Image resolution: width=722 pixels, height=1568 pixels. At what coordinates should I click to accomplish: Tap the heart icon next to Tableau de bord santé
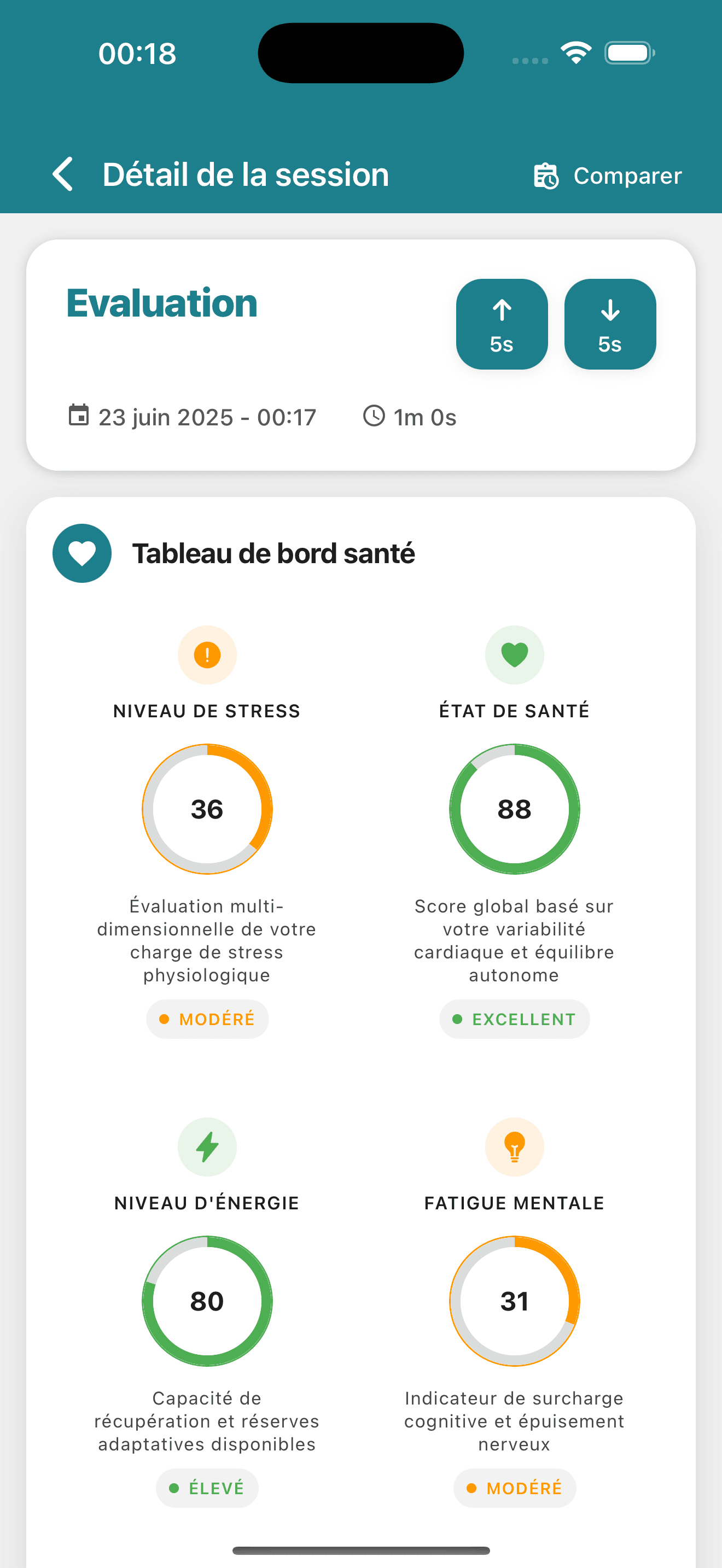pyautogui.click(x=81, y=553)
